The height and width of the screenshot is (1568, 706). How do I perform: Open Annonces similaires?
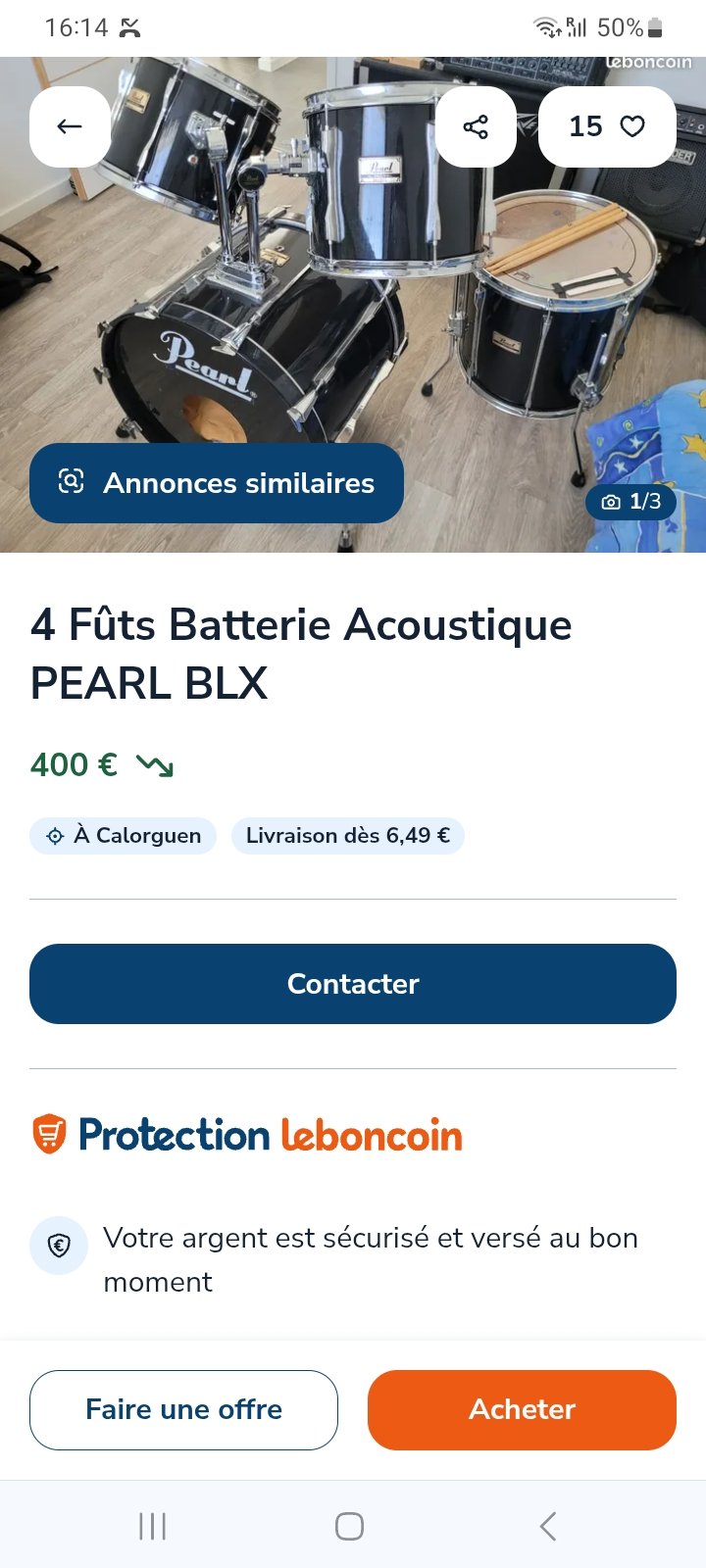coord(217,483)
